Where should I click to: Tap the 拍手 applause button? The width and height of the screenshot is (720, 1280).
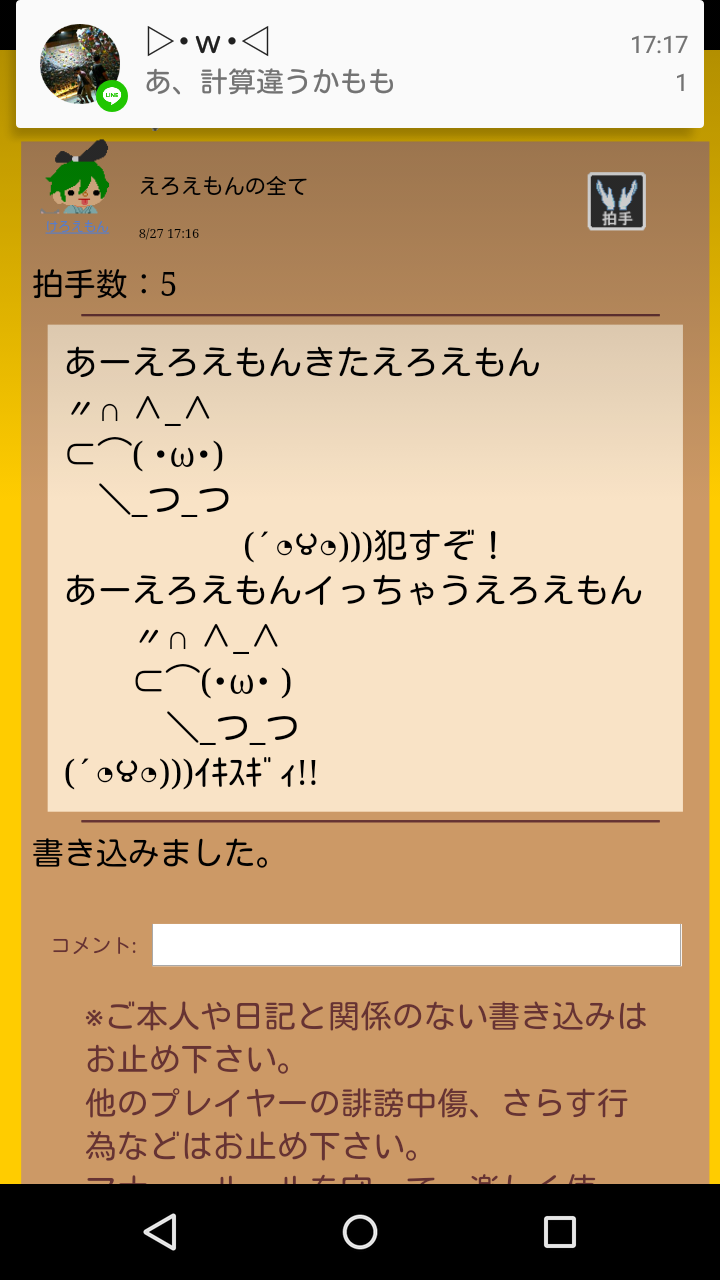(x=616, y=201)
